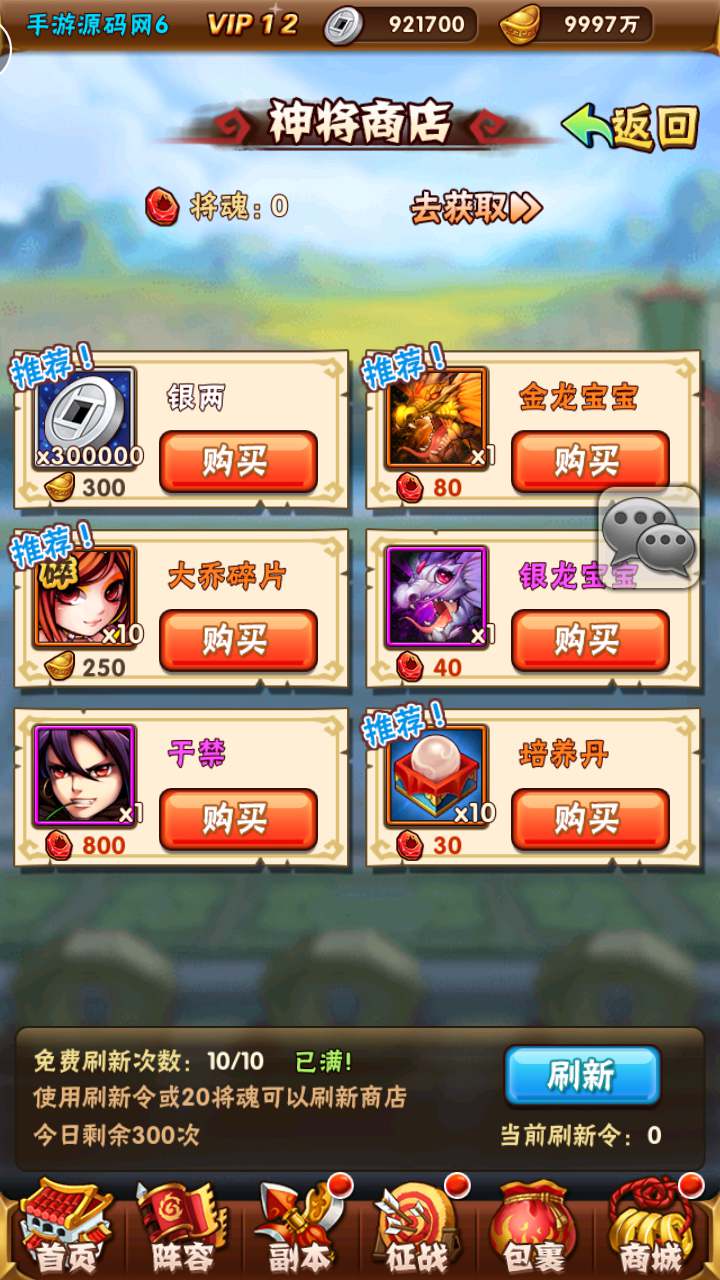Purchase the hero 于禁
Image resolution: width=720 pixels, height=1280 pixels.
[238, 819]
